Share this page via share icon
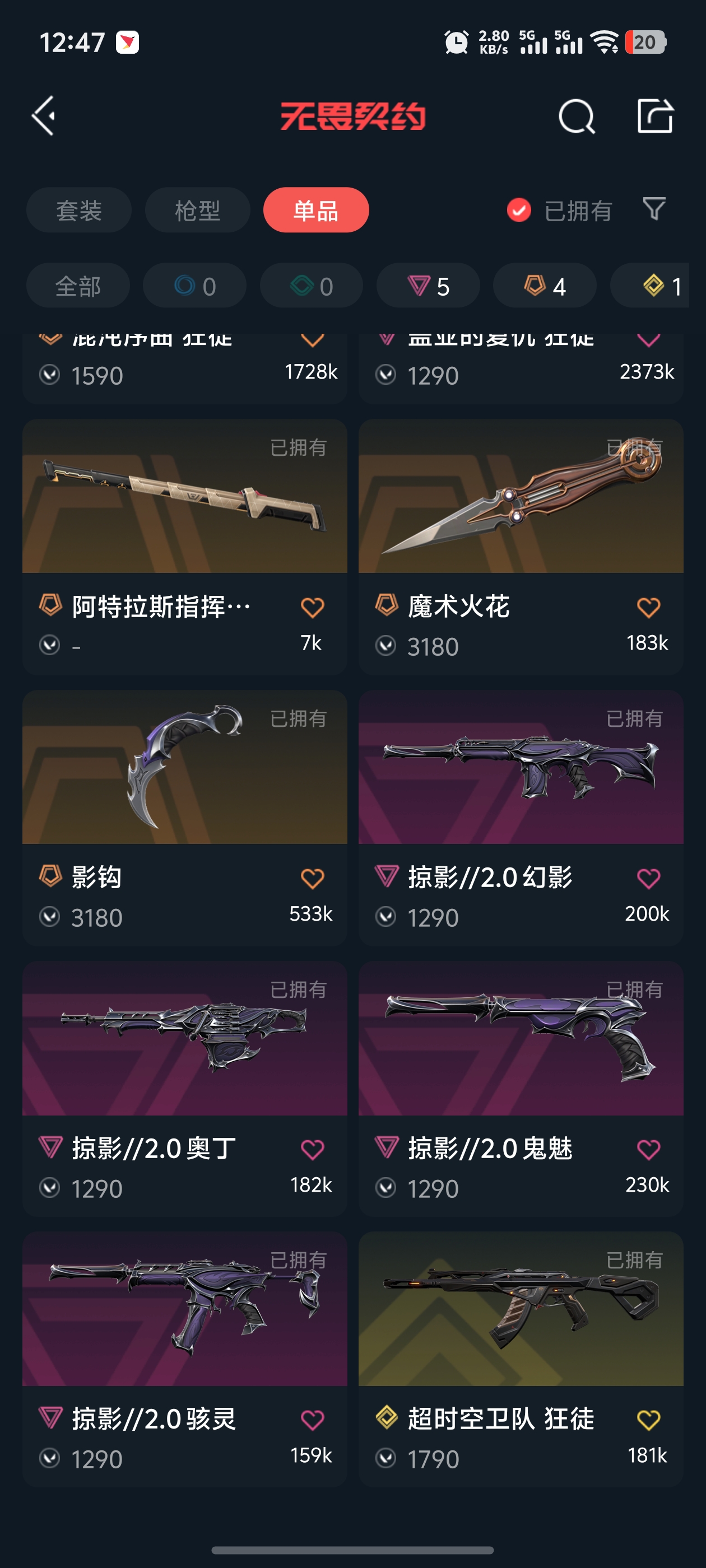706x1568 pixels. pyautogui.click(x=655, y=116)
